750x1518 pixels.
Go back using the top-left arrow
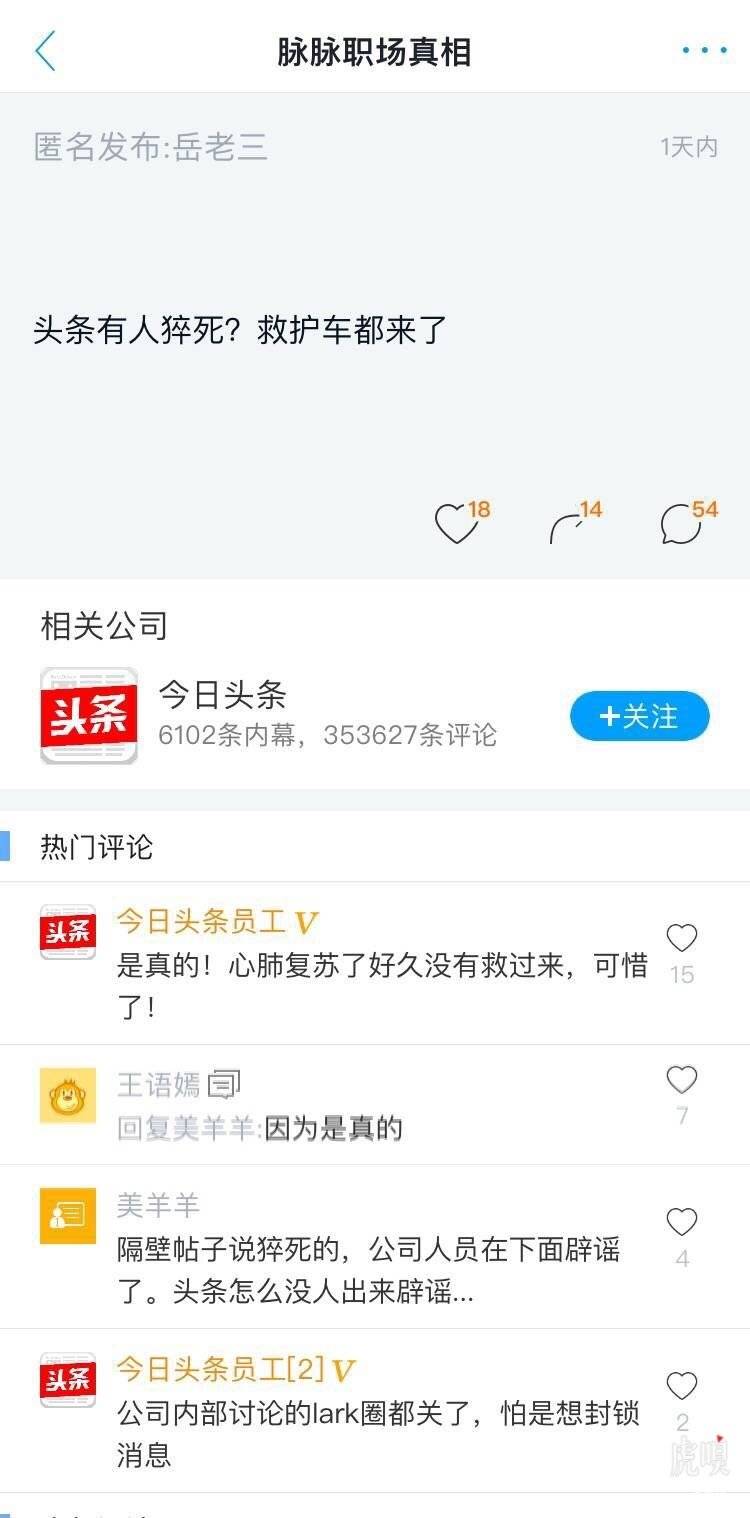[x=45, y=51]
